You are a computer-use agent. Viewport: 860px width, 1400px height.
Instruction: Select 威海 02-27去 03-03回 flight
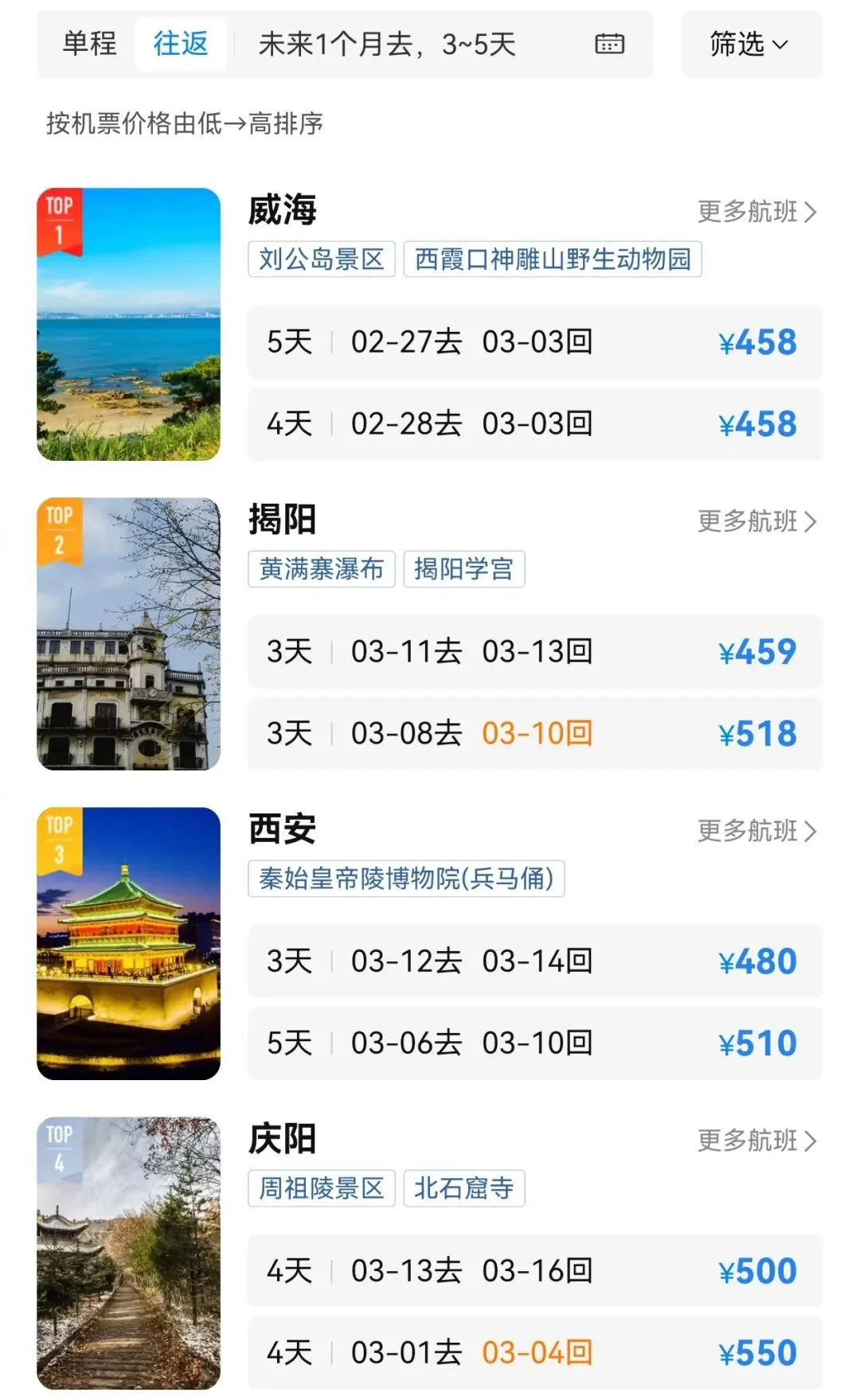click(x=534, y=342)
